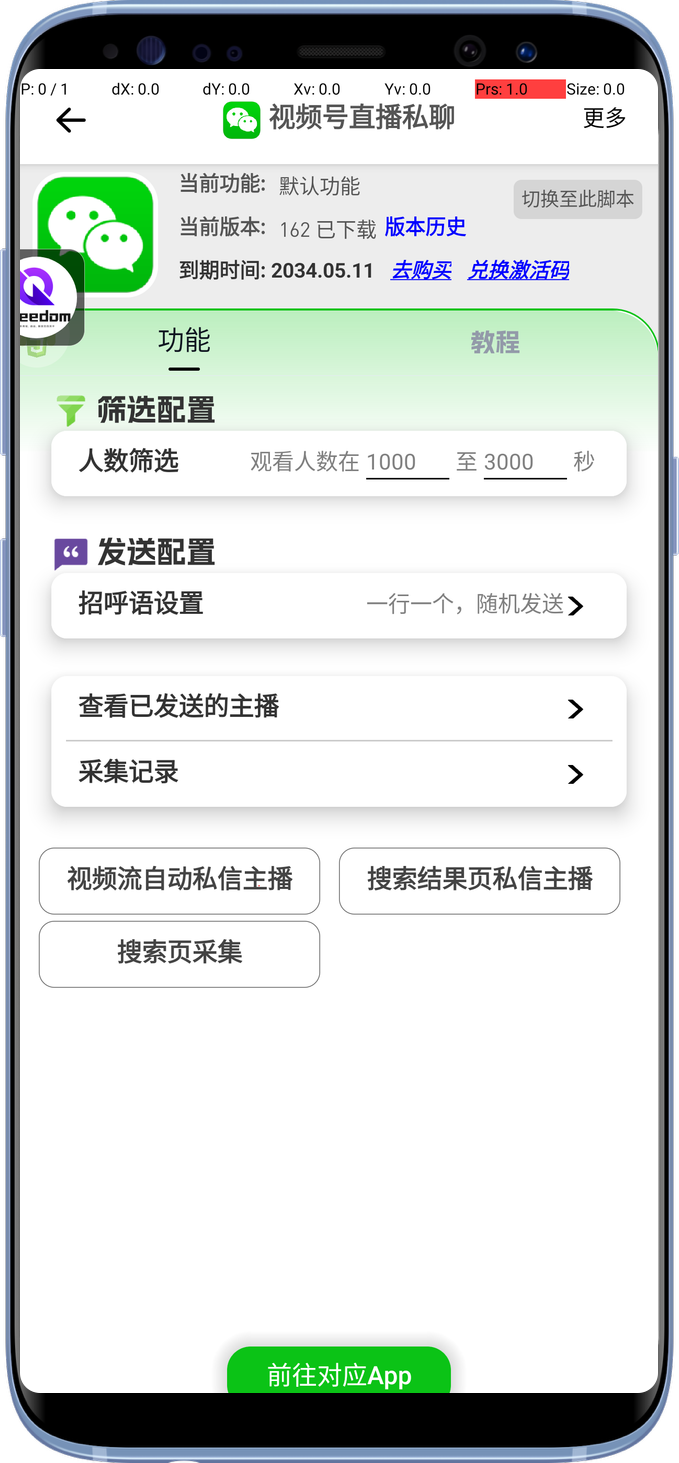Follow the 去购买 link
The width and height of the screenshot is (679, 1463).
[421, 270]
